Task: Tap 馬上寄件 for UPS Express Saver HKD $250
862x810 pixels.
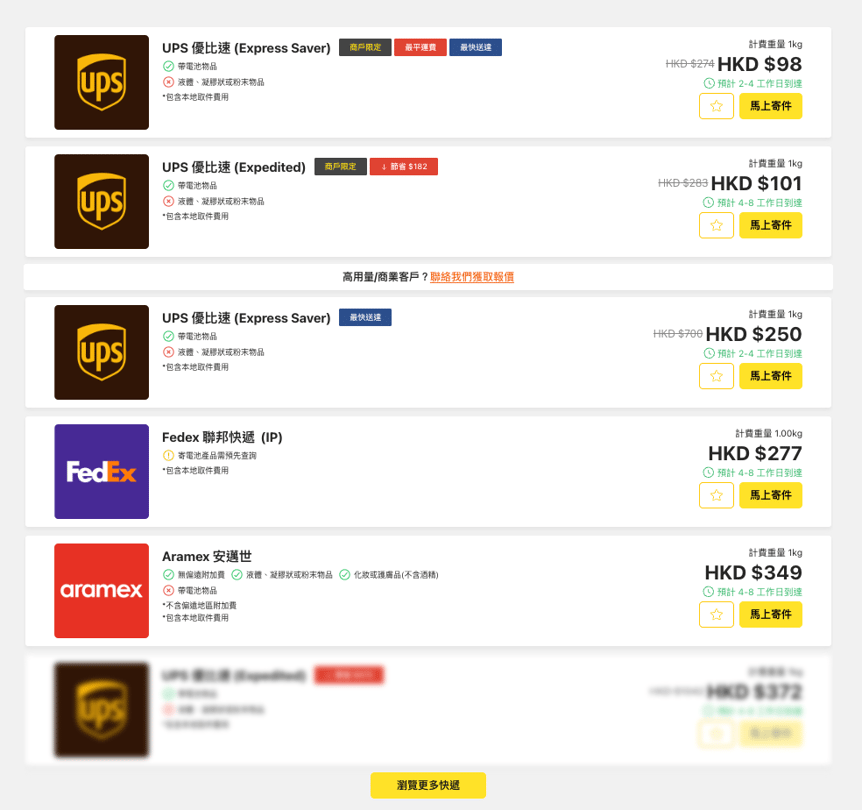Action: pyautogui.click(x=770, y=376)
